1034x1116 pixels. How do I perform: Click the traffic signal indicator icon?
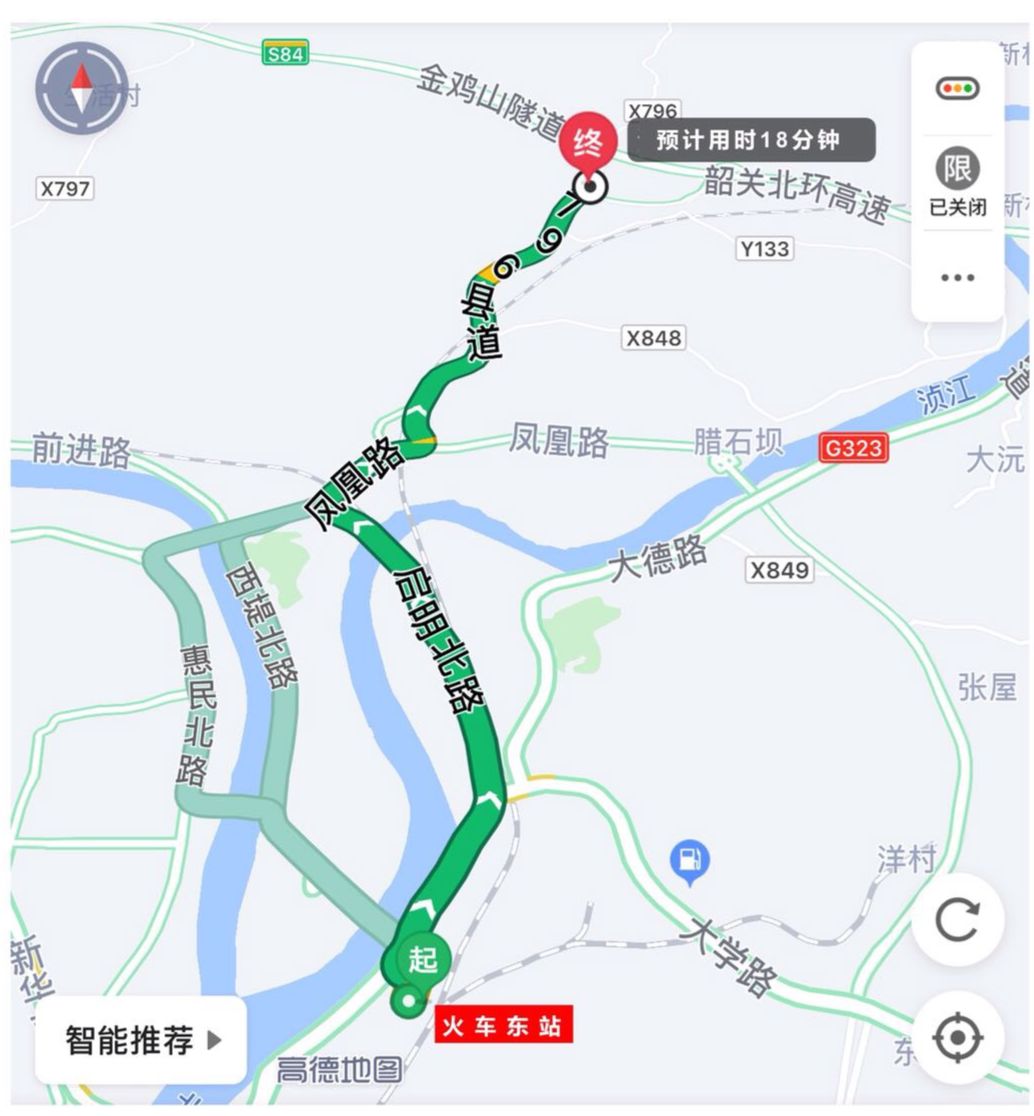959,89
